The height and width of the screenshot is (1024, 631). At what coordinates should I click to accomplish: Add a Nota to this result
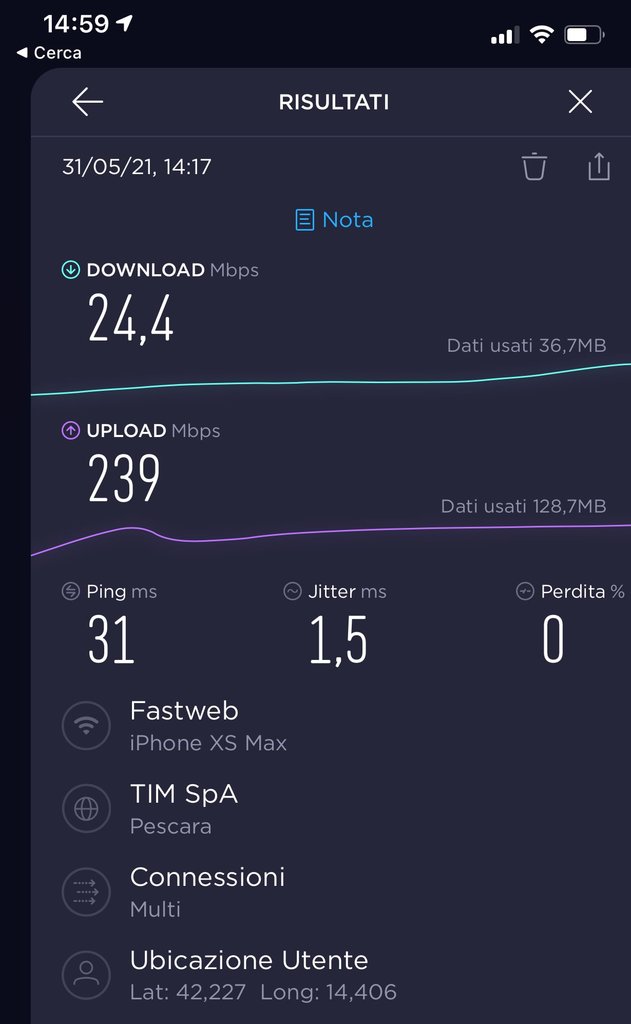(x=335, y=220)
